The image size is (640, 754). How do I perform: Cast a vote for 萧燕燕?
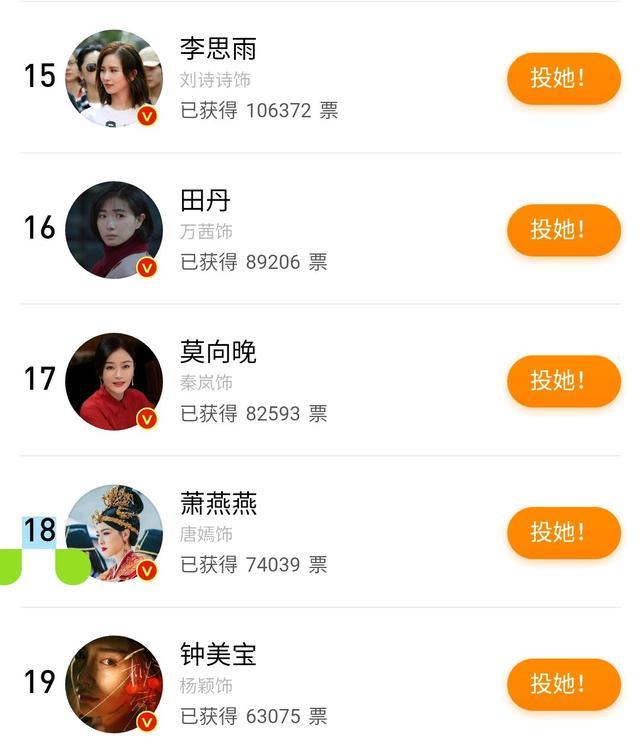click(563, 532)
